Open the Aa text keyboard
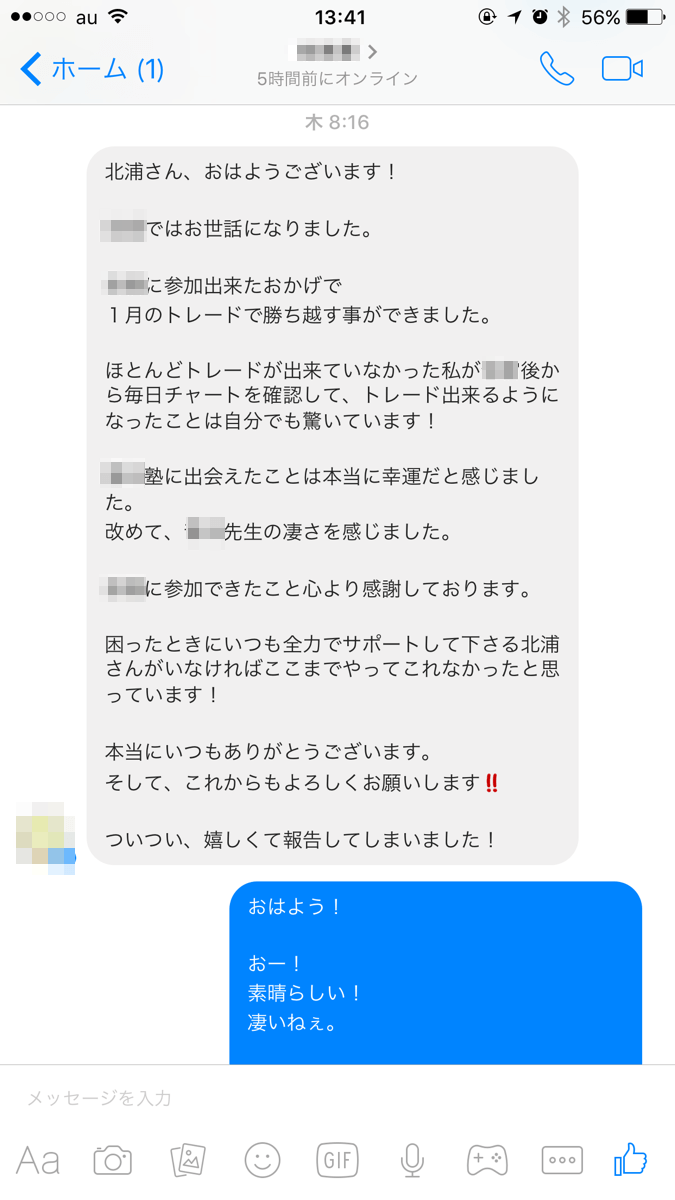Screen dimensions: 675x1200 pos(38,1160)
